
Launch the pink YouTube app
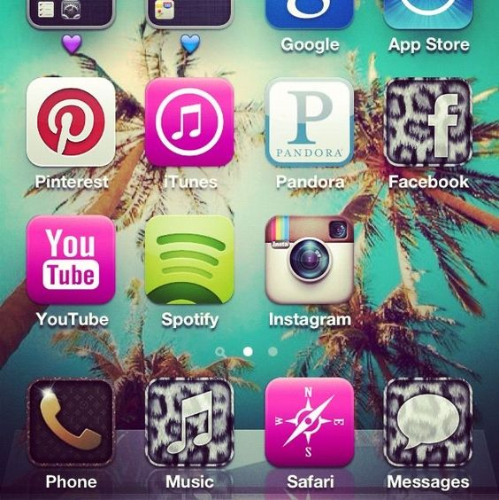tap(71, 260)
